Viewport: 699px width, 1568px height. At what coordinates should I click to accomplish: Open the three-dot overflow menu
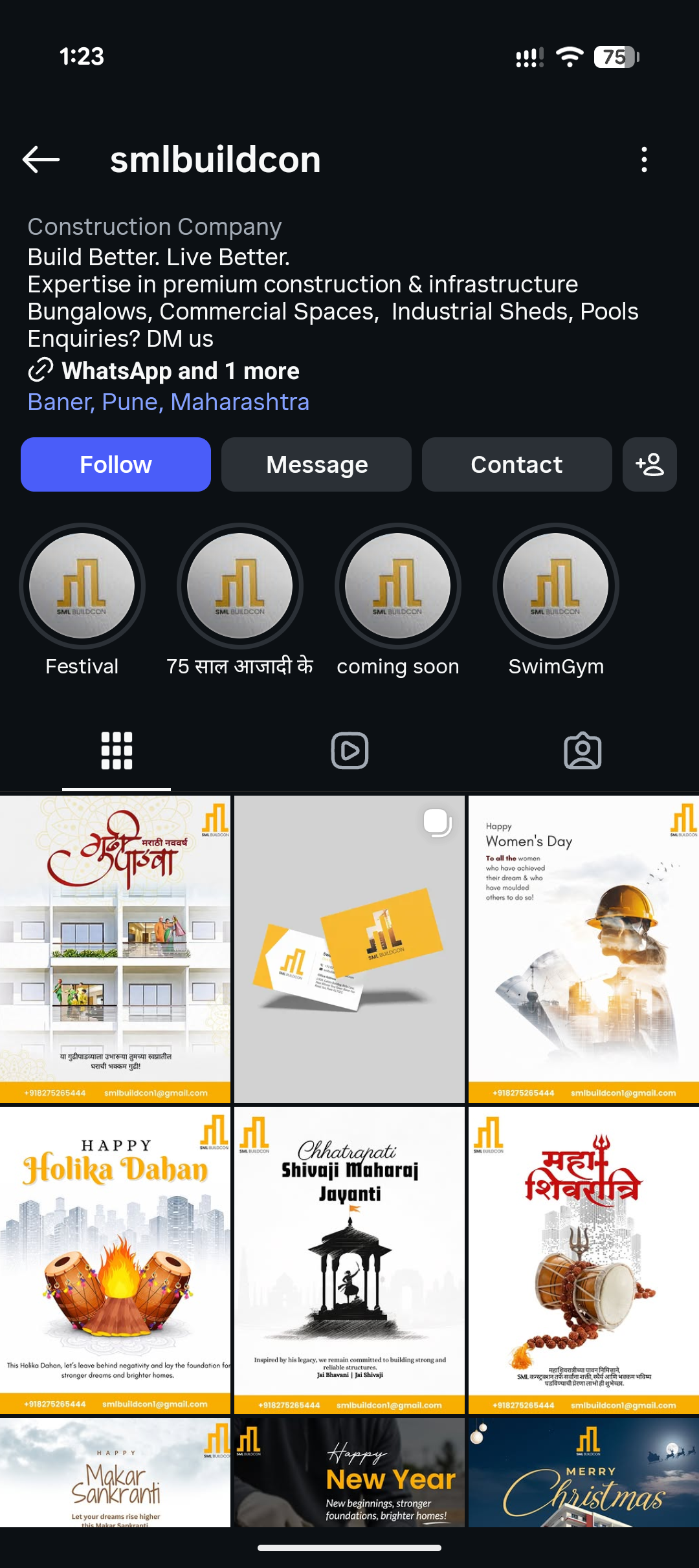(x=643, y=159)
